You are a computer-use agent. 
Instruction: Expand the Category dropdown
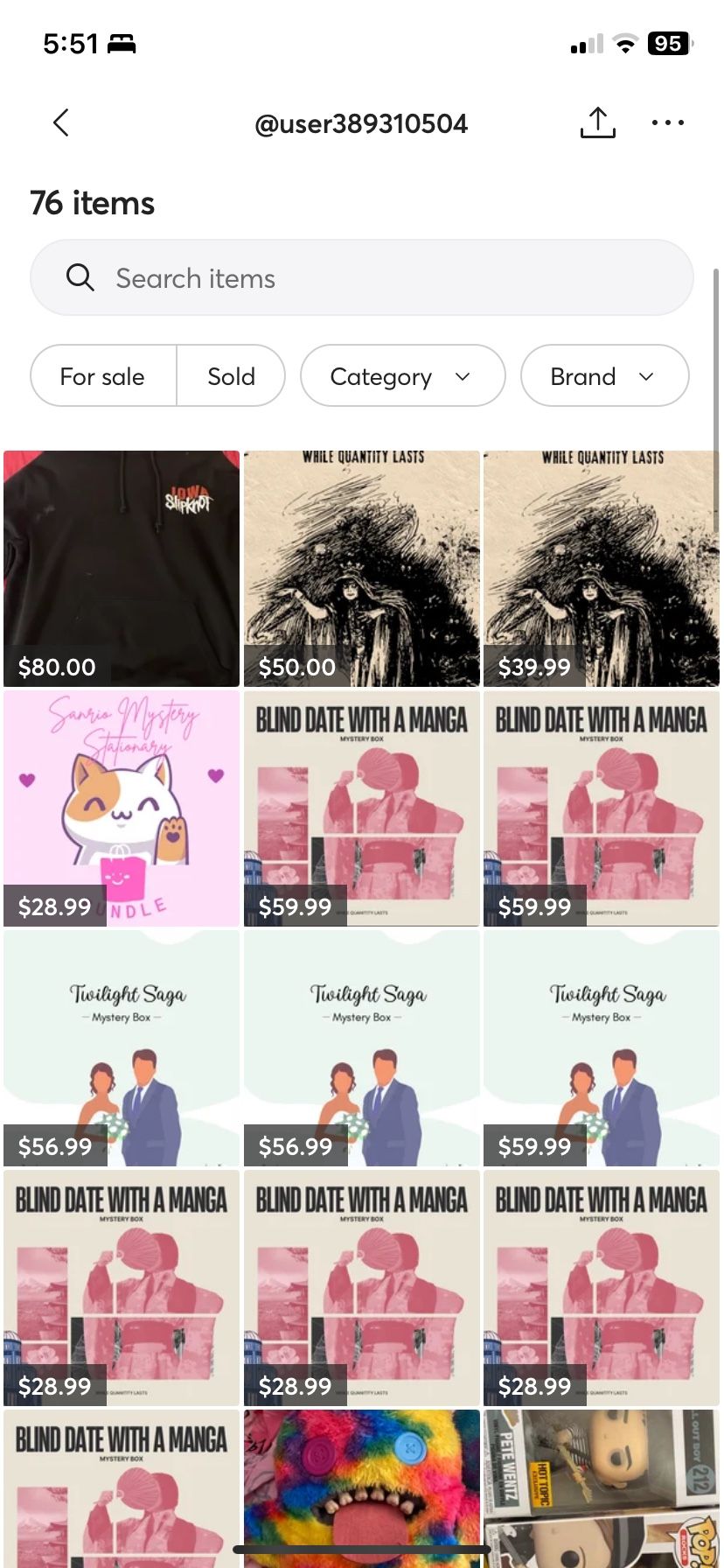click(402, 376)
